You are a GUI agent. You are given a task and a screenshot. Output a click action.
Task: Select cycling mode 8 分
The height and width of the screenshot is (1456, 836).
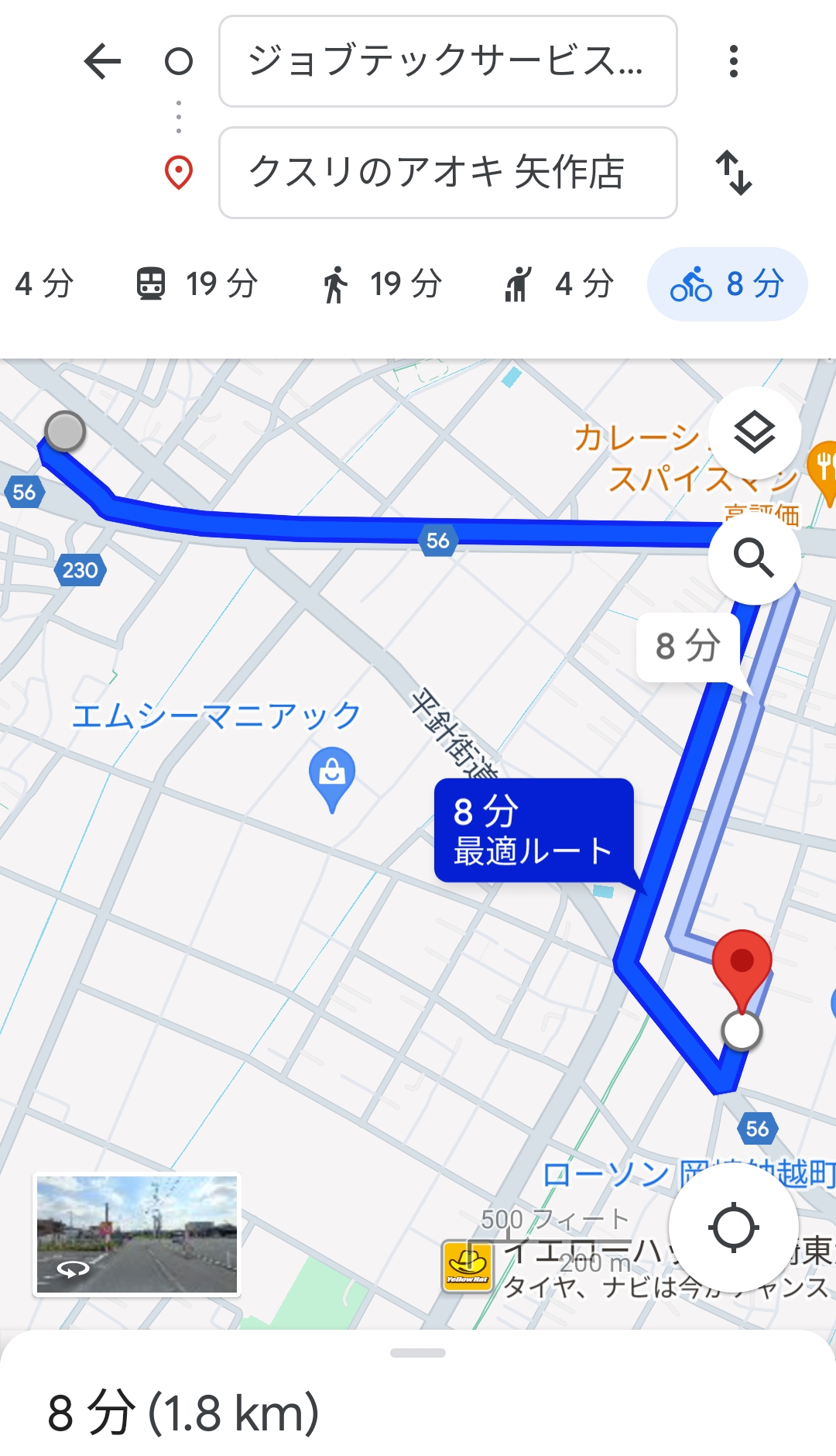pyautogui.click(x=727, y=284)
